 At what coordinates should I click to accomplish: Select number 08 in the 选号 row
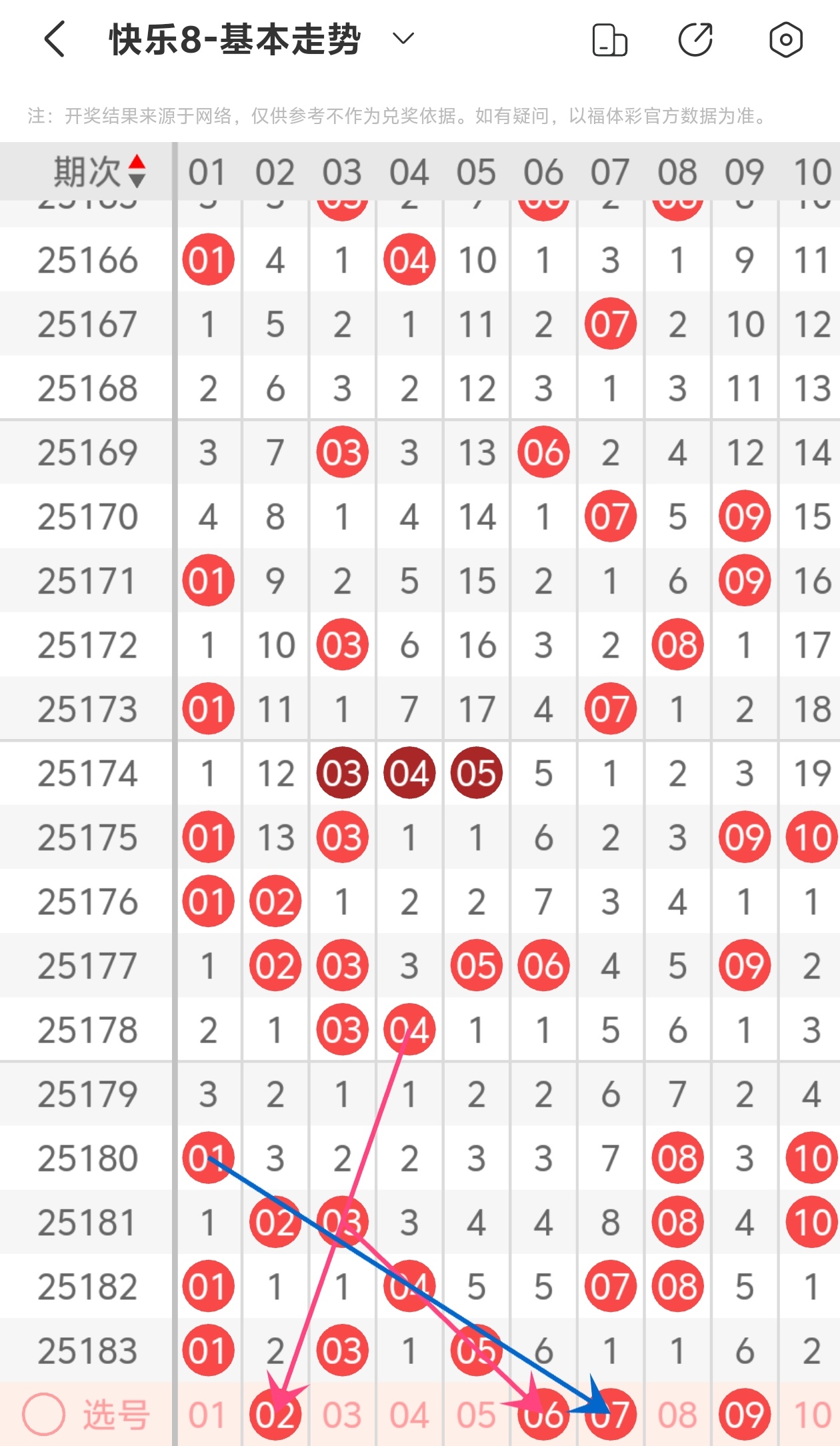[677, 1415]
